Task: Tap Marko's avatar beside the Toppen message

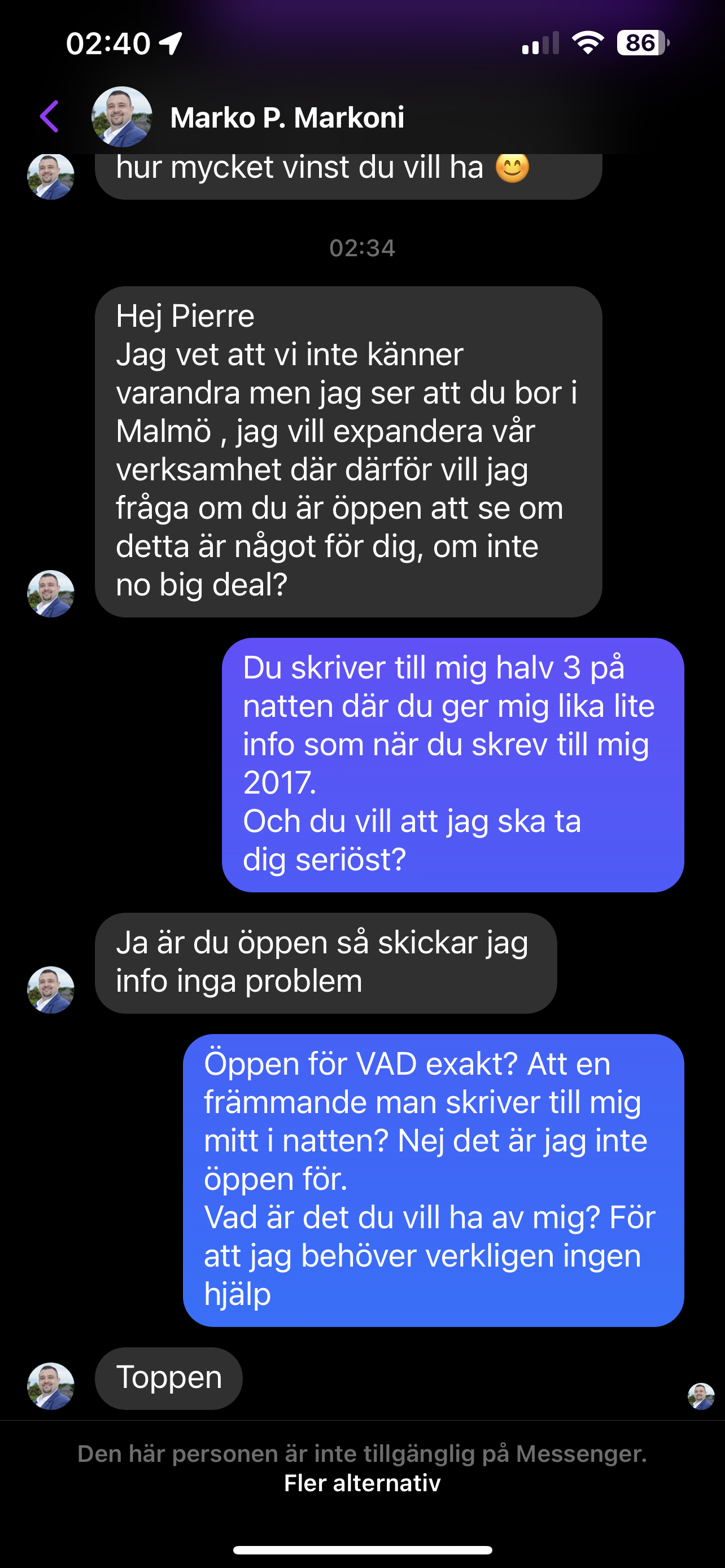Action: 50,1386
